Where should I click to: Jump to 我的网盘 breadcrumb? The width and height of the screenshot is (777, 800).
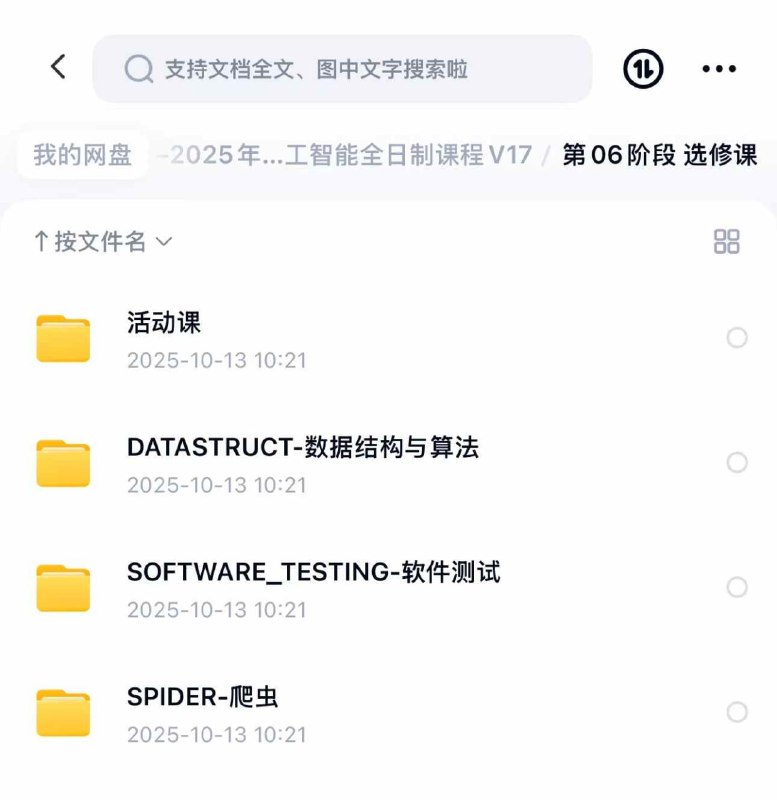coord(82,155)
